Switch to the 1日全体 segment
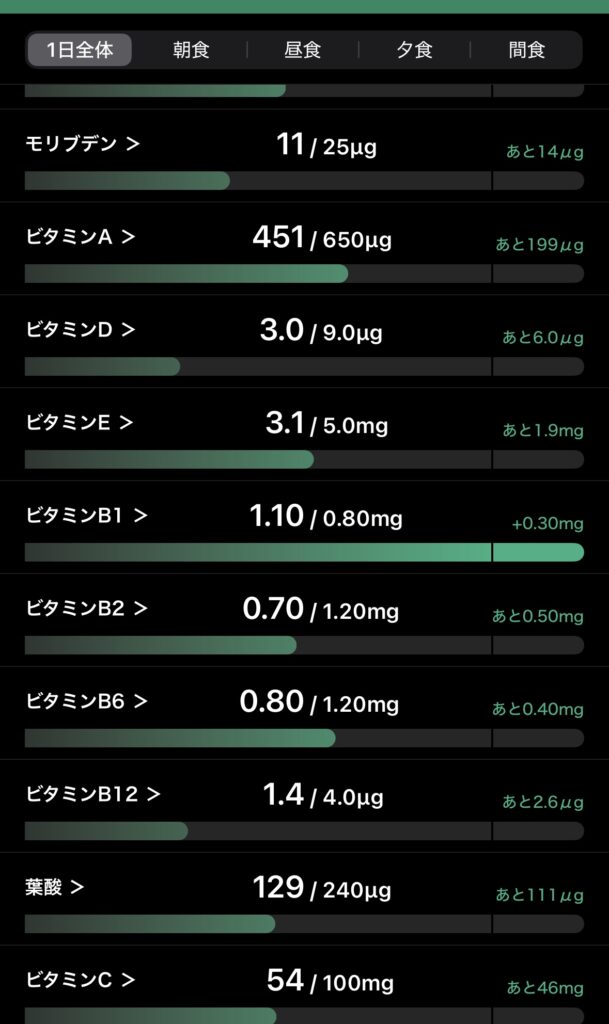This screenshot has height=1024, width=609. [x=80, y=50]
